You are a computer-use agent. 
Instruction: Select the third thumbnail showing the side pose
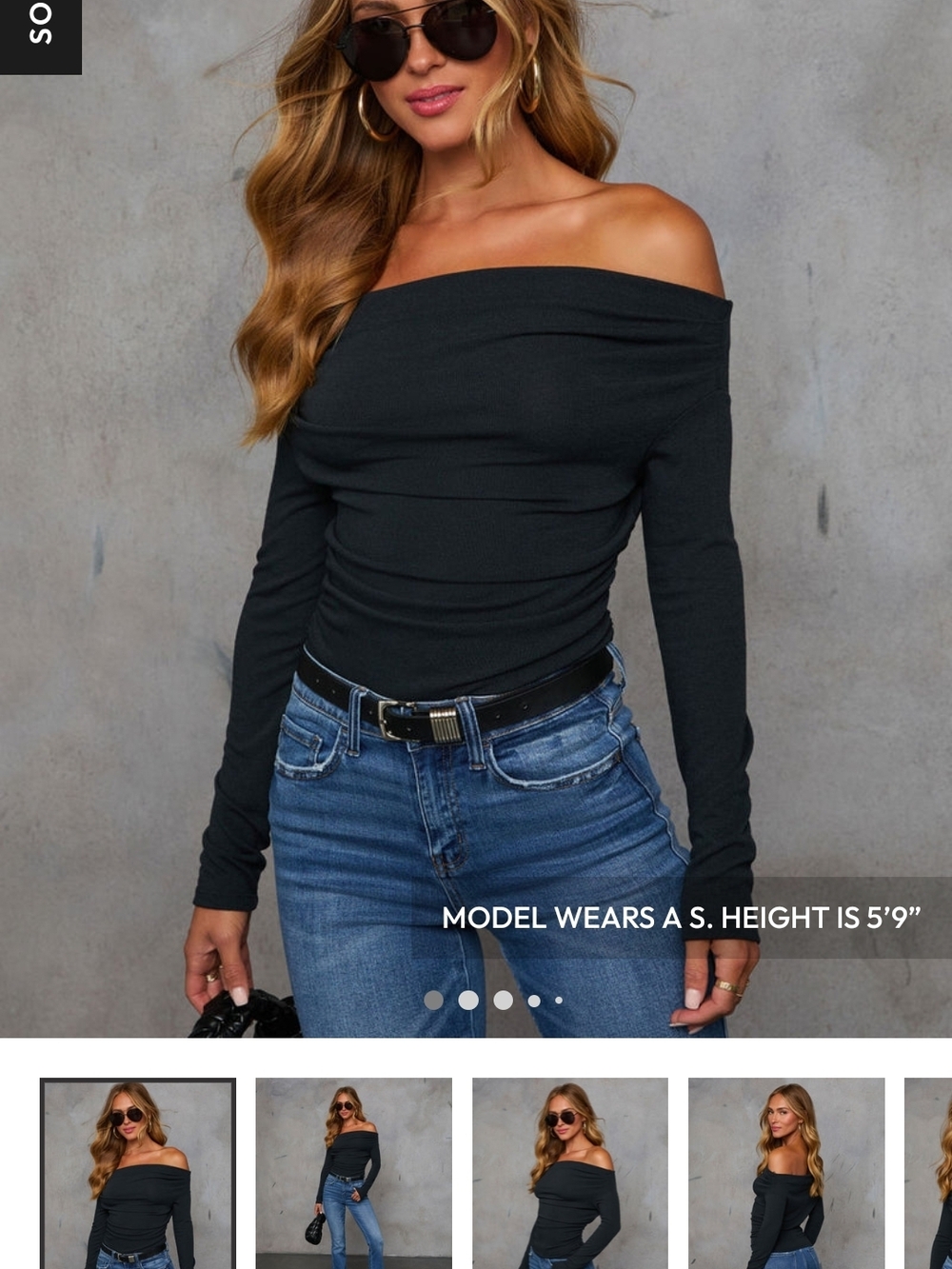coord(567,1173)
